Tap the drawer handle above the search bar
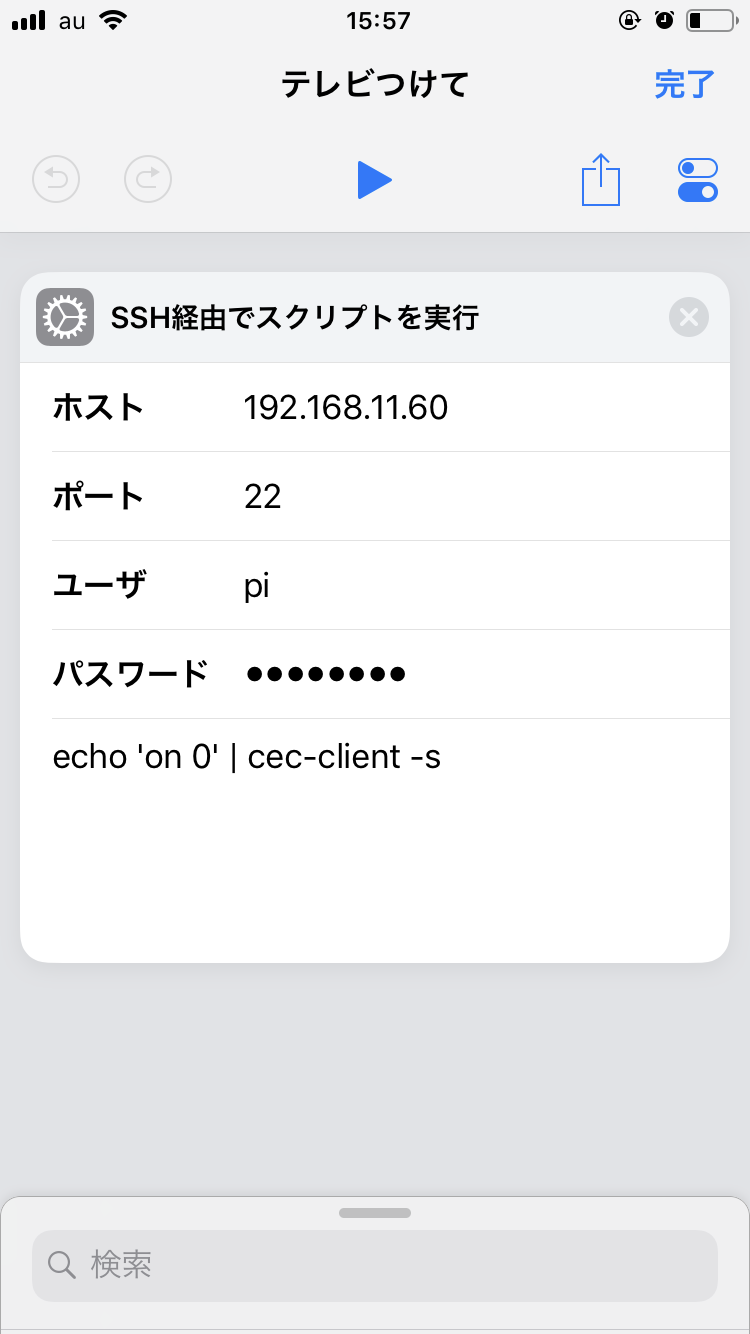The height and width of the screenshot is (1334, 750). (x=374, y=1212)
